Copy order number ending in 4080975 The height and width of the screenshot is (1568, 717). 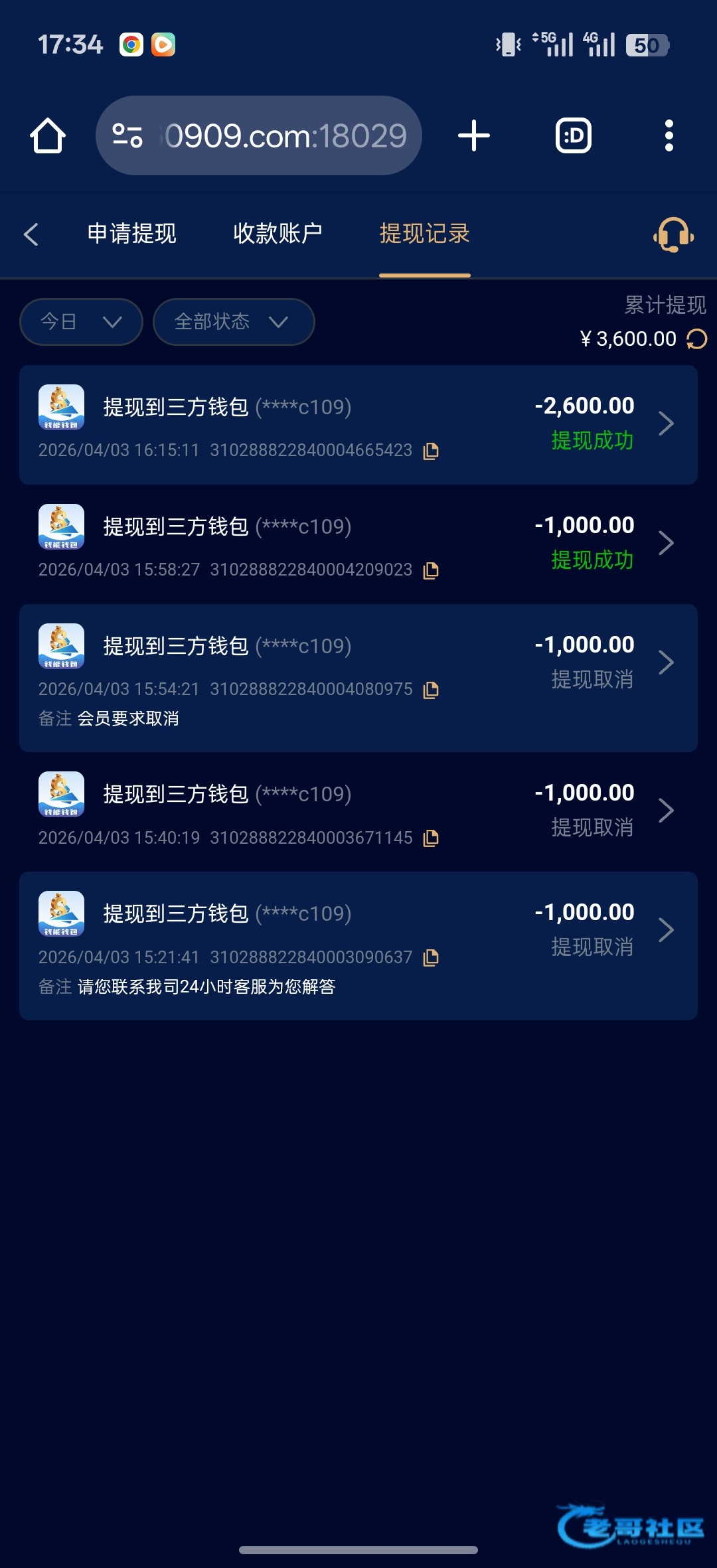pos(431,690)
